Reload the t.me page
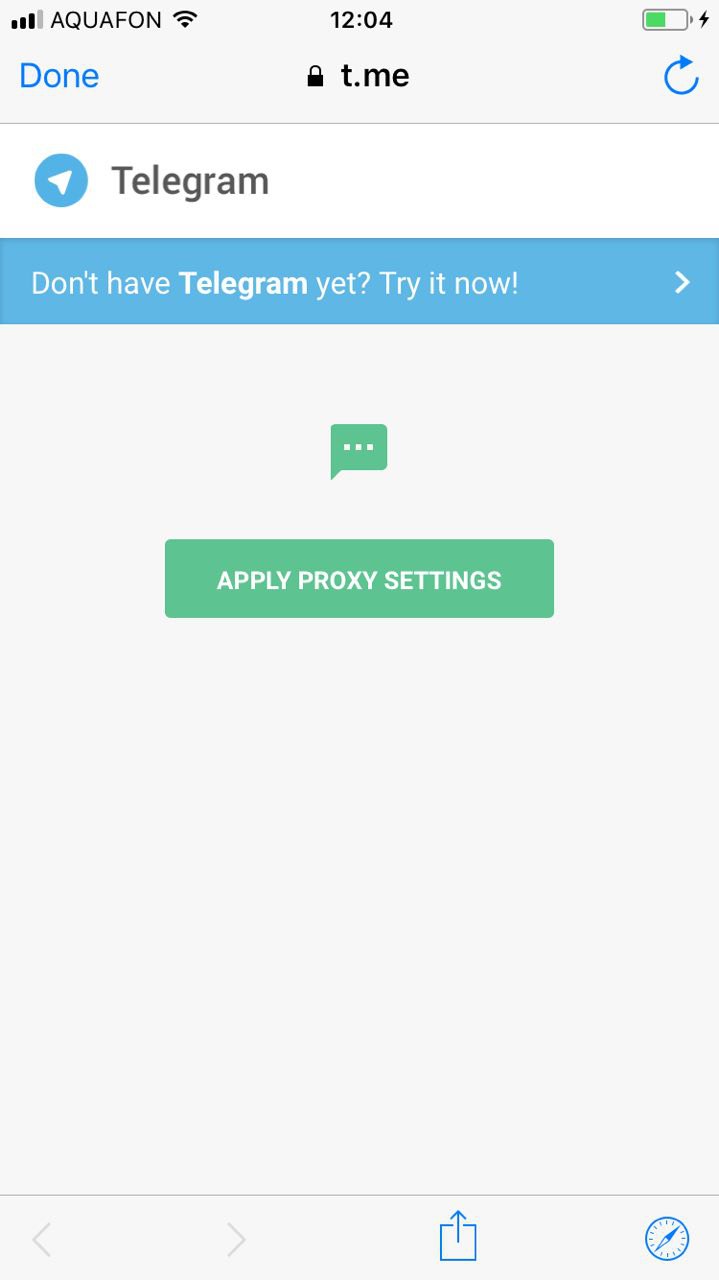 (x=681, y=76)
